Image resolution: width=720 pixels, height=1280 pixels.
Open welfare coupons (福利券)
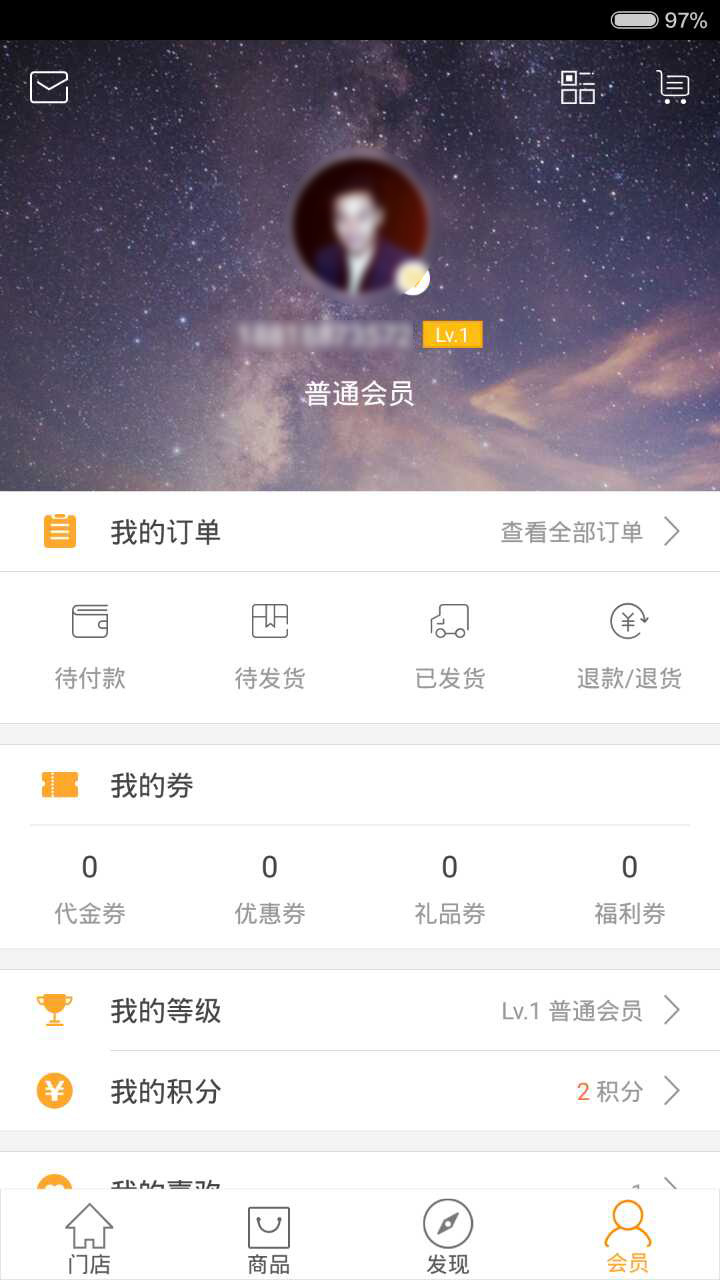629,887
